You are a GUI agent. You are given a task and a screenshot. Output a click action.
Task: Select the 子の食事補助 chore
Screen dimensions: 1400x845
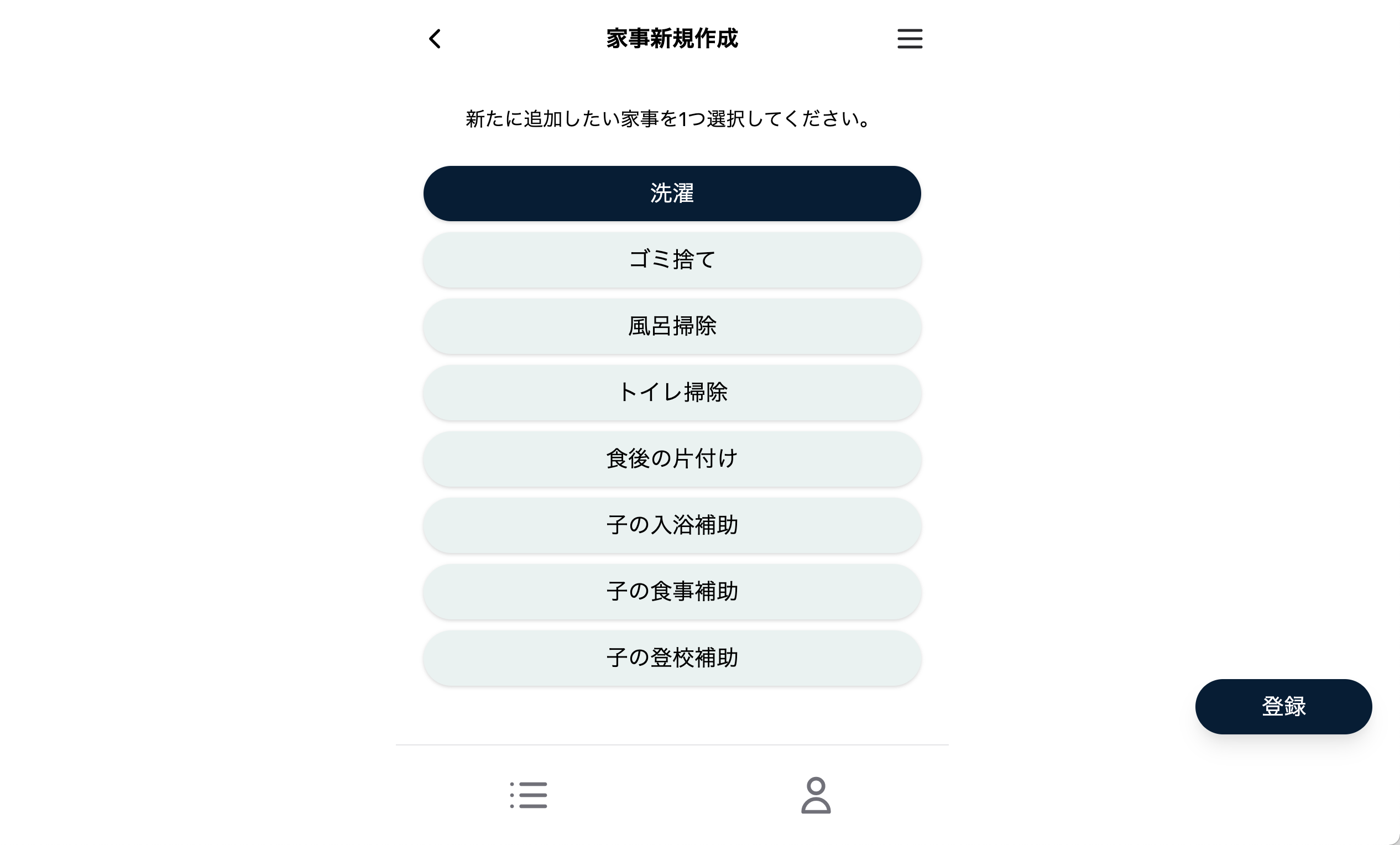coord(672,592)
